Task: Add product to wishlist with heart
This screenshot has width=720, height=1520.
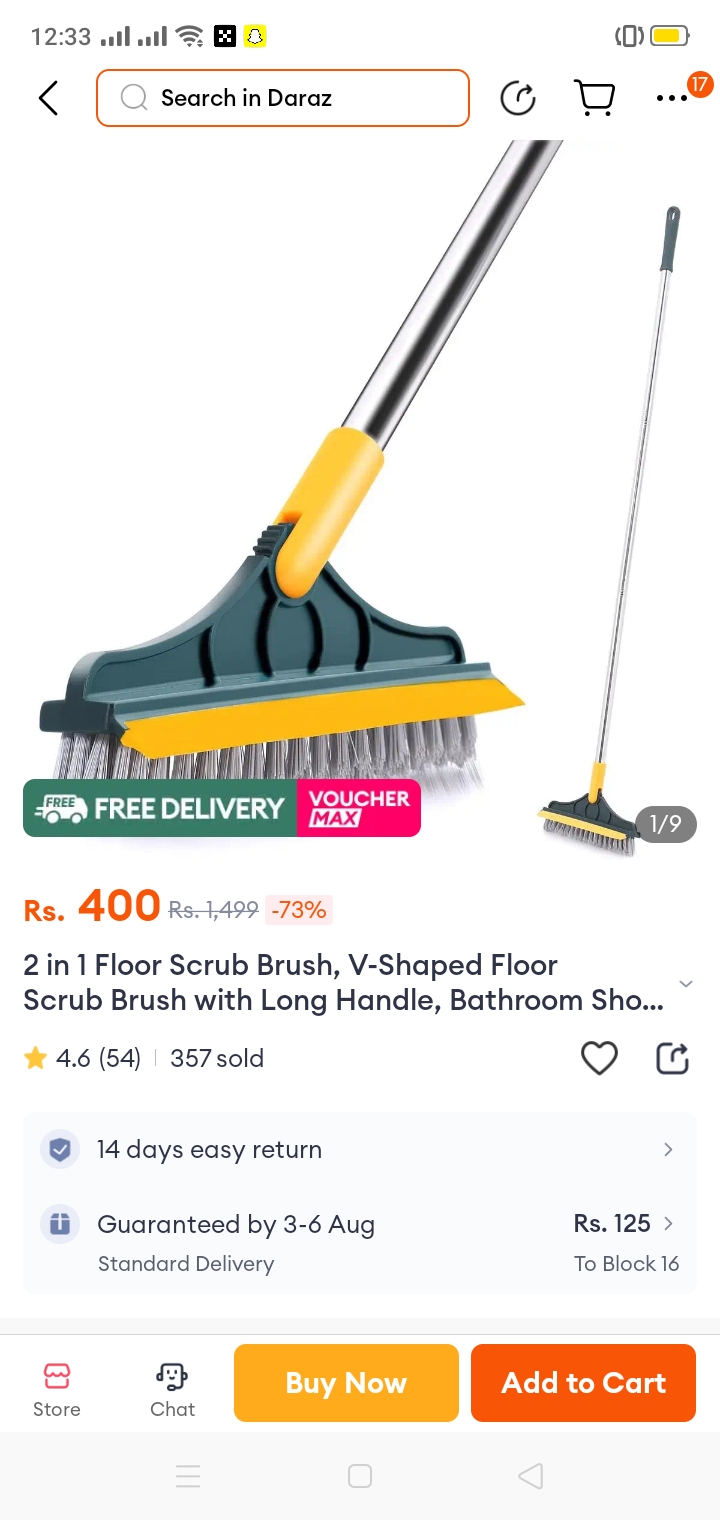Action: (x=599, y=1058)
